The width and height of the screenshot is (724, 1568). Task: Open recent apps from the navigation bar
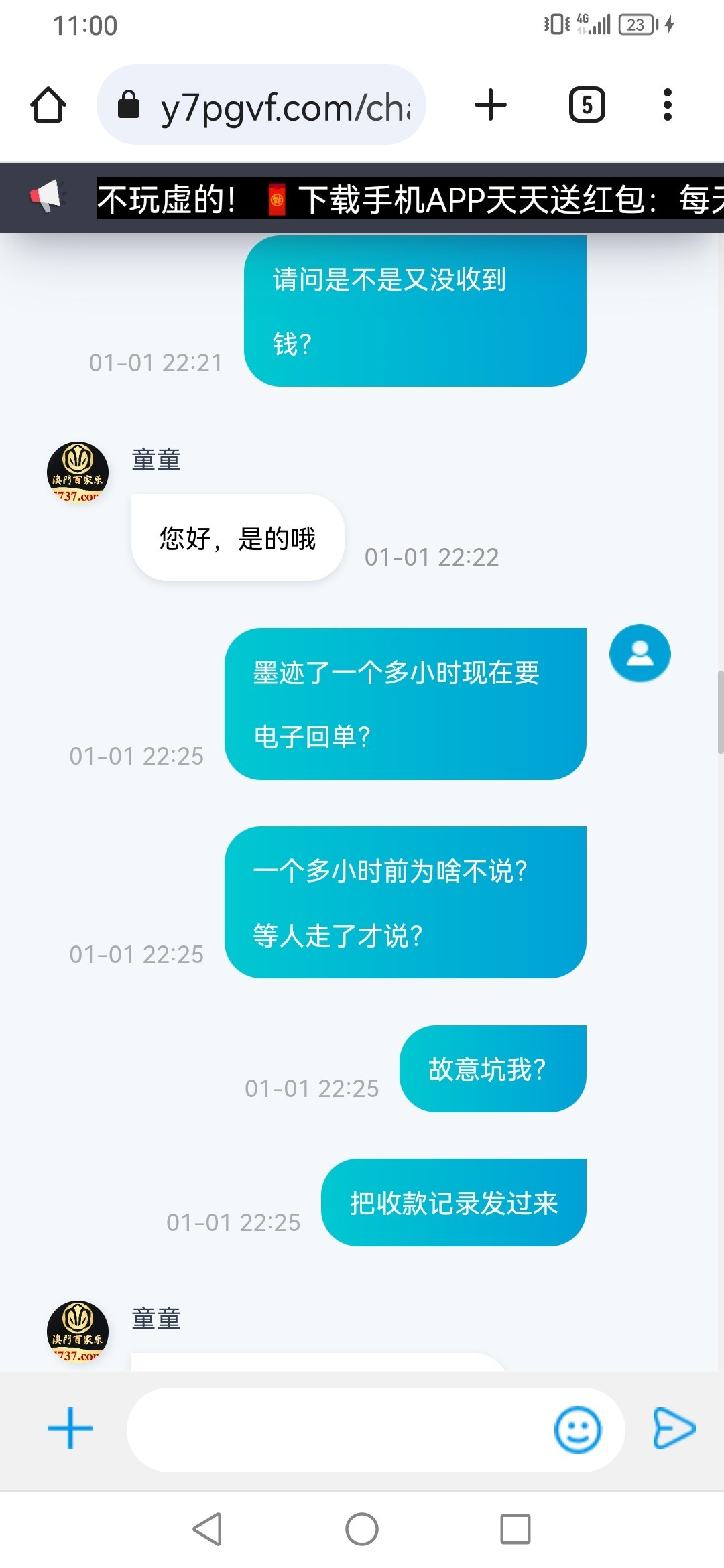click(x=515, y=1529)
